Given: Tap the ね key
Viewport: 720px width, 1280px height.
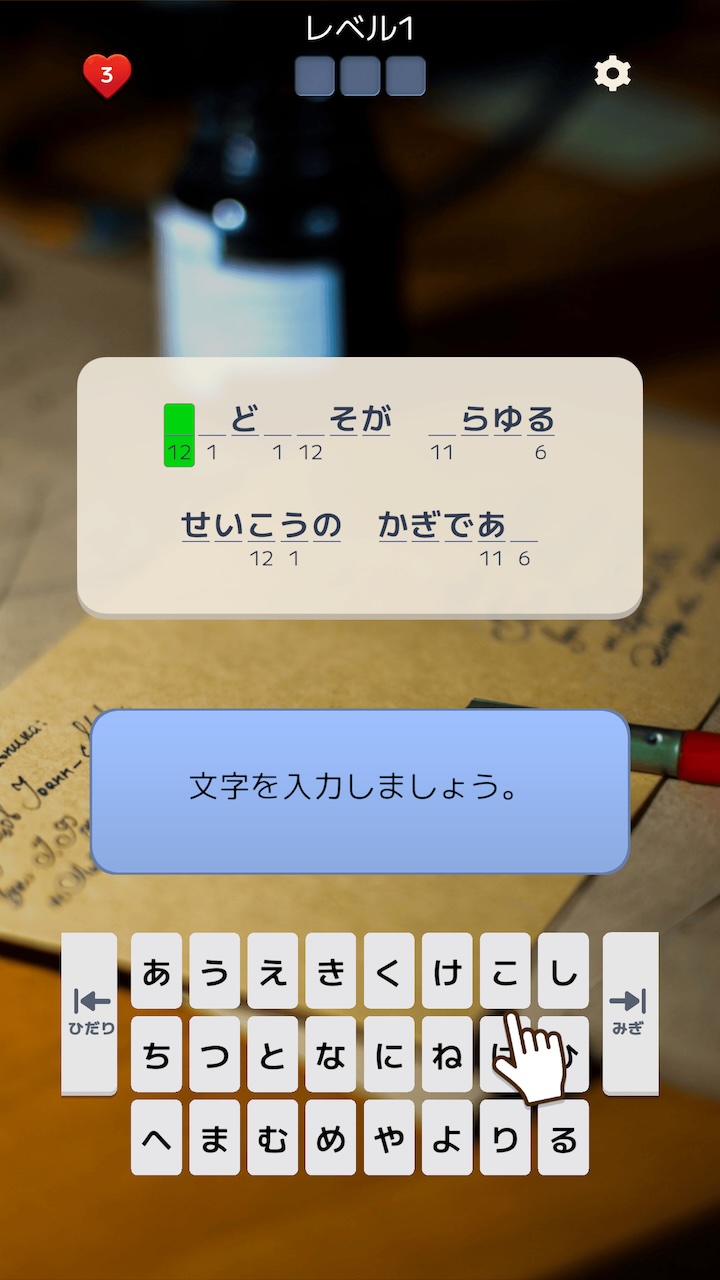Looking at the screenshot, I should coord(447,1054).
